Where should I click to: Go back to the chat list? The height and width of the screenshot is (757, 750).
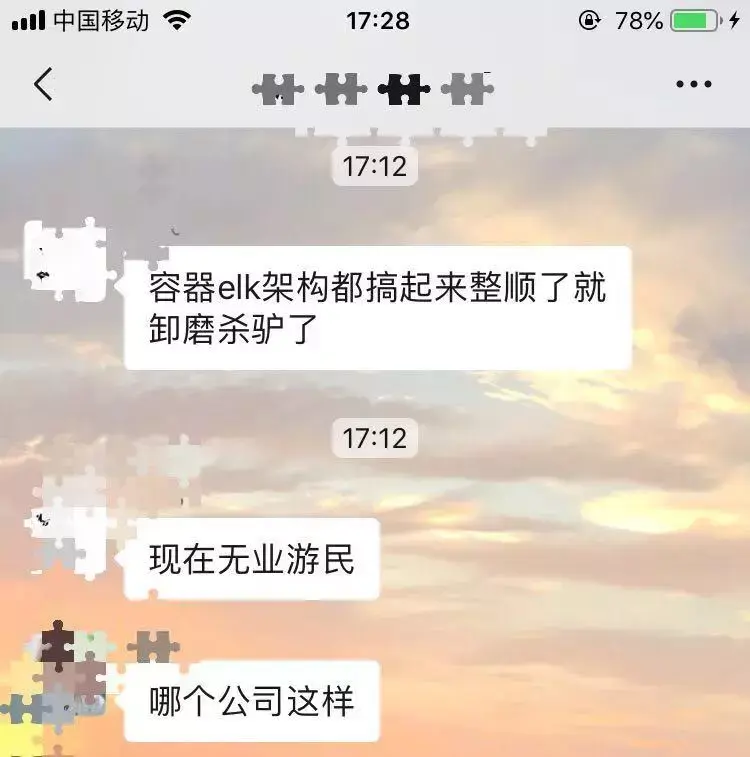pyautogui.click(x=43, y=84)
